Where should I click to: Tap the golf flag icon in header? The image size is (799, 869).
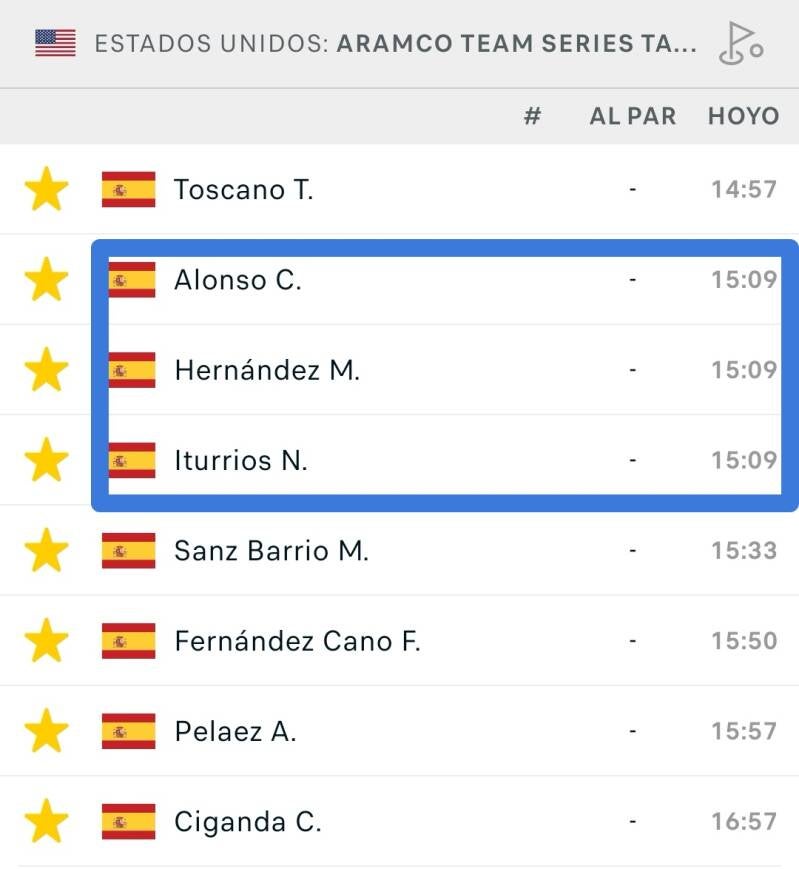(x=740, y=44)
